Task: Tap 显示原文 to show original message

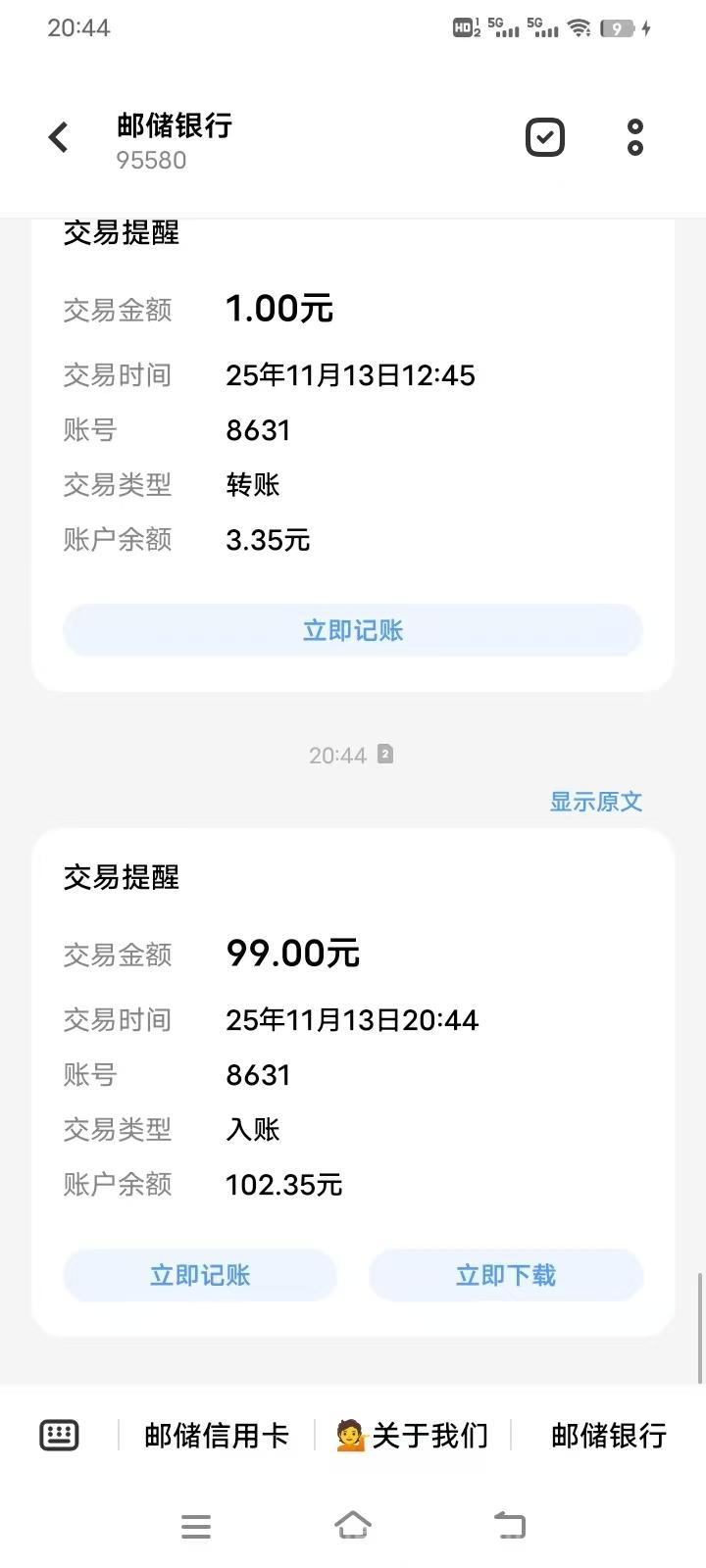Action: (x=596, y=802)
